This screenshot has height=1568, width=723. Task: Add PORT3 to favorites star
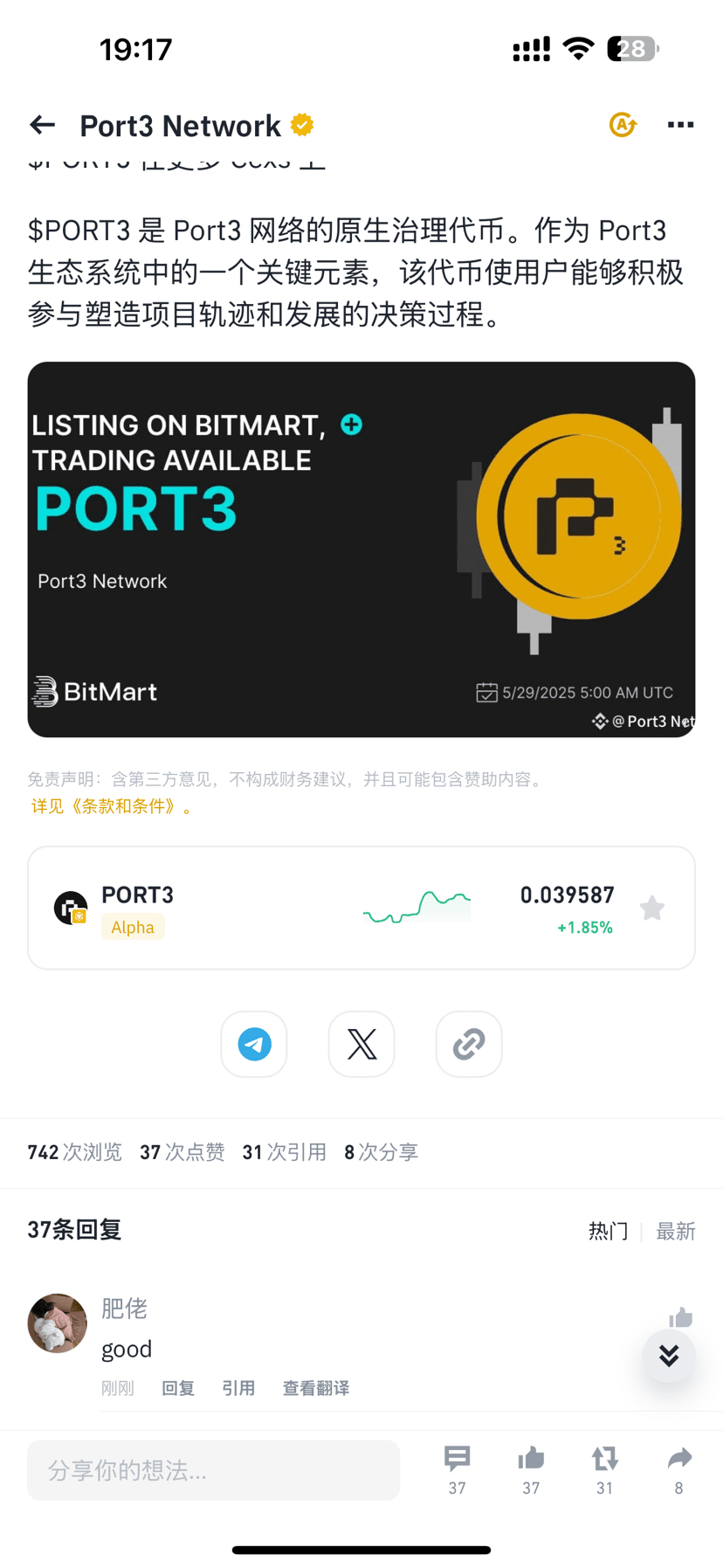651,908
